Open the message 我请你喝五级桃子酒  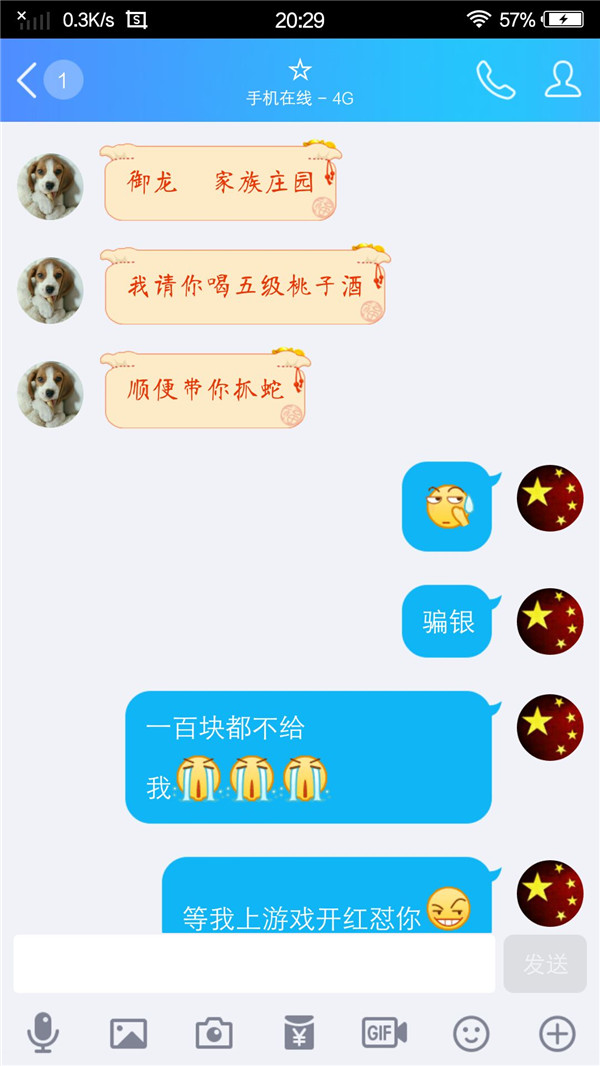pos(246,286)
